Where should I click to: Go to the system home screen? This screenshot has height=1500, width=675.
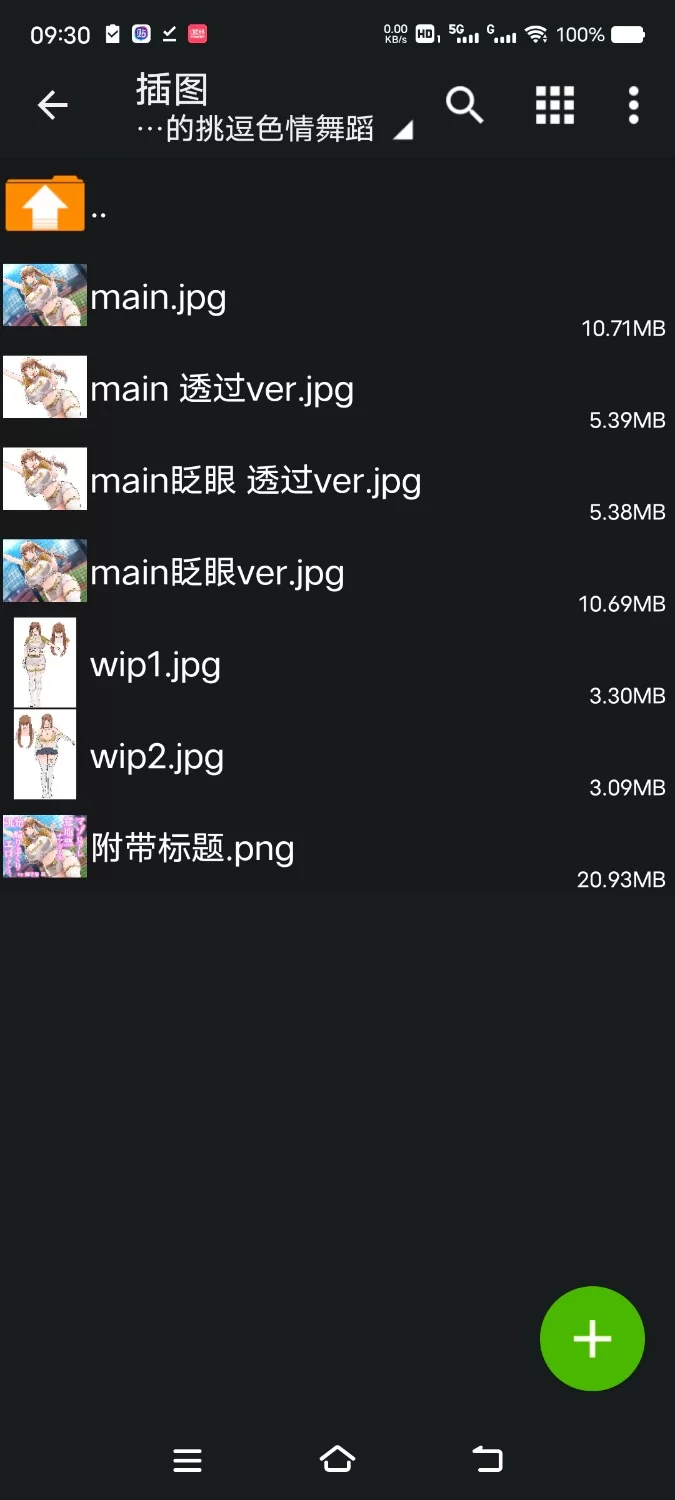(337, 1459)
